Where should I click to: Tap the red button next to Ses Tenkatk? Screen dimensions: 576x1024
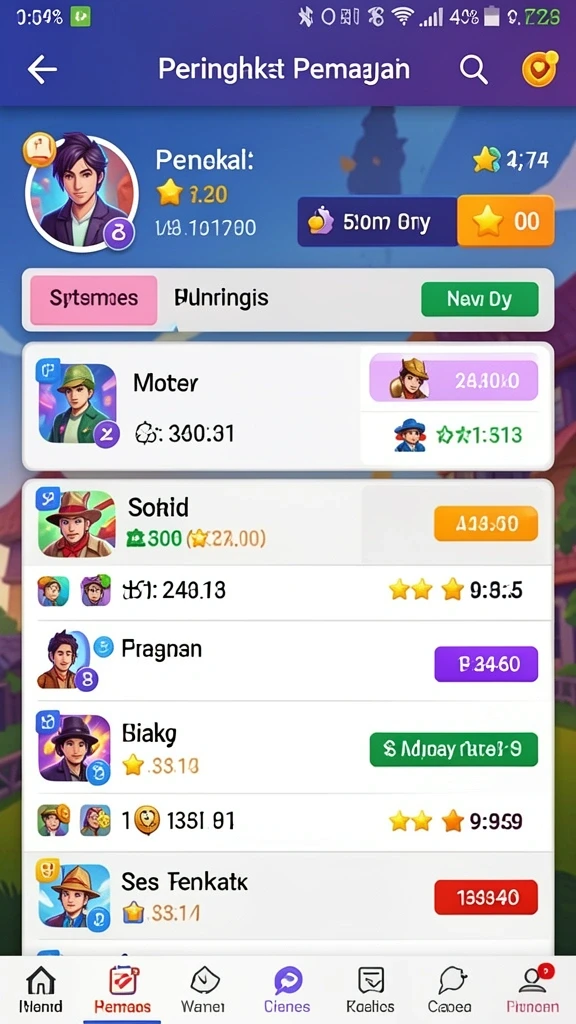coord(486,897)
